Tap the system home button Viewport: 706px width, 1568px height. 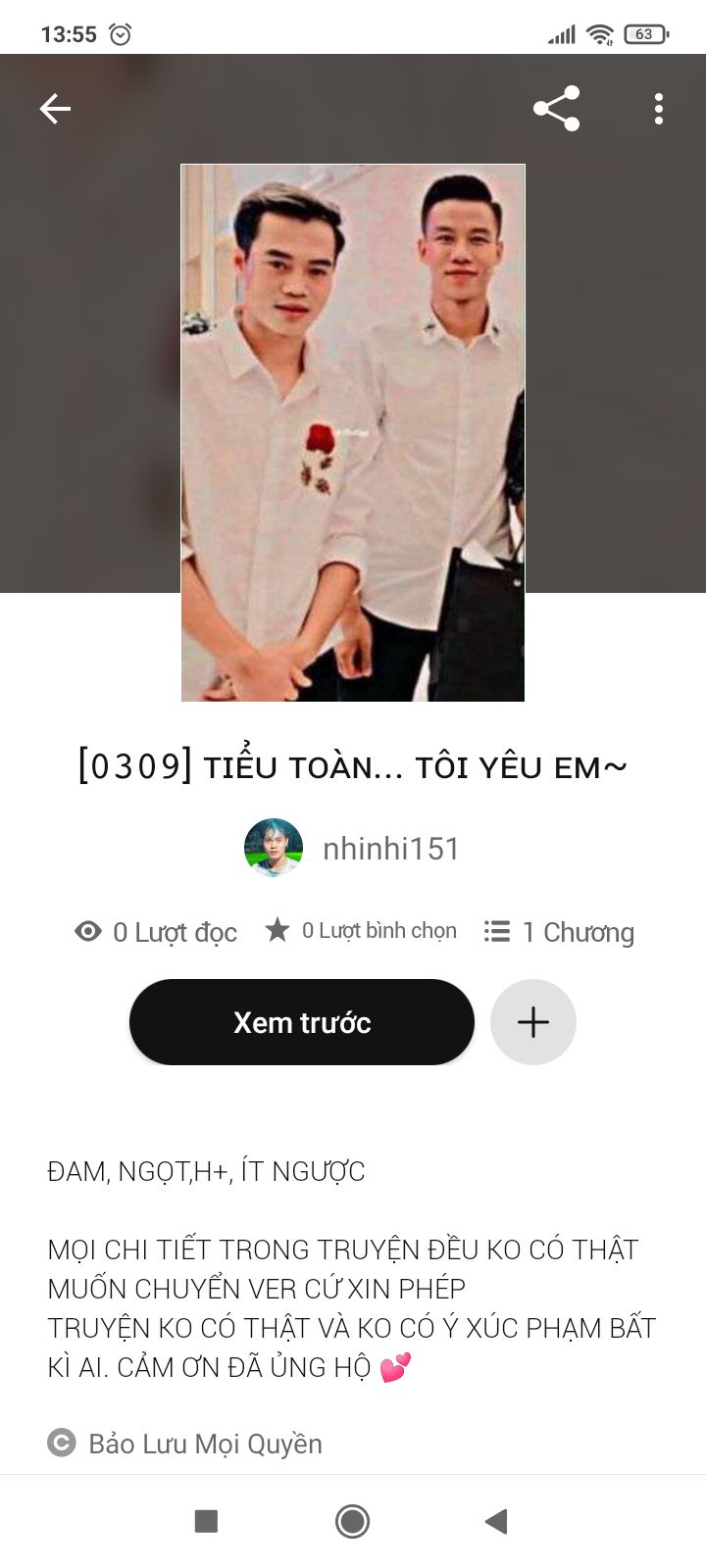[x=352, y=1521]
